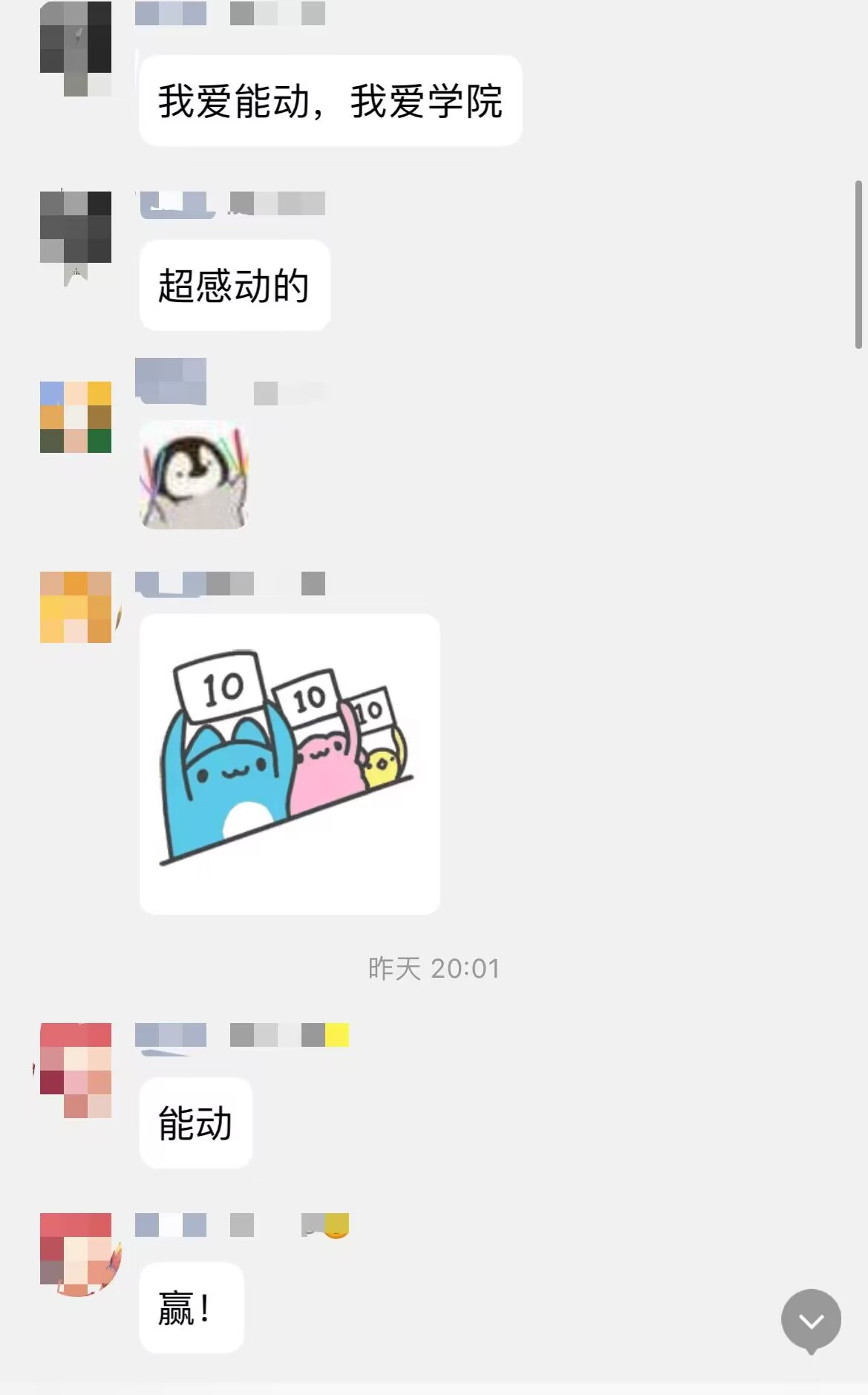The width and height of the screenshot is (868, 1395).
Task: Tap avatar next to the 能动 message
Action: click(x=76, y=1069)
